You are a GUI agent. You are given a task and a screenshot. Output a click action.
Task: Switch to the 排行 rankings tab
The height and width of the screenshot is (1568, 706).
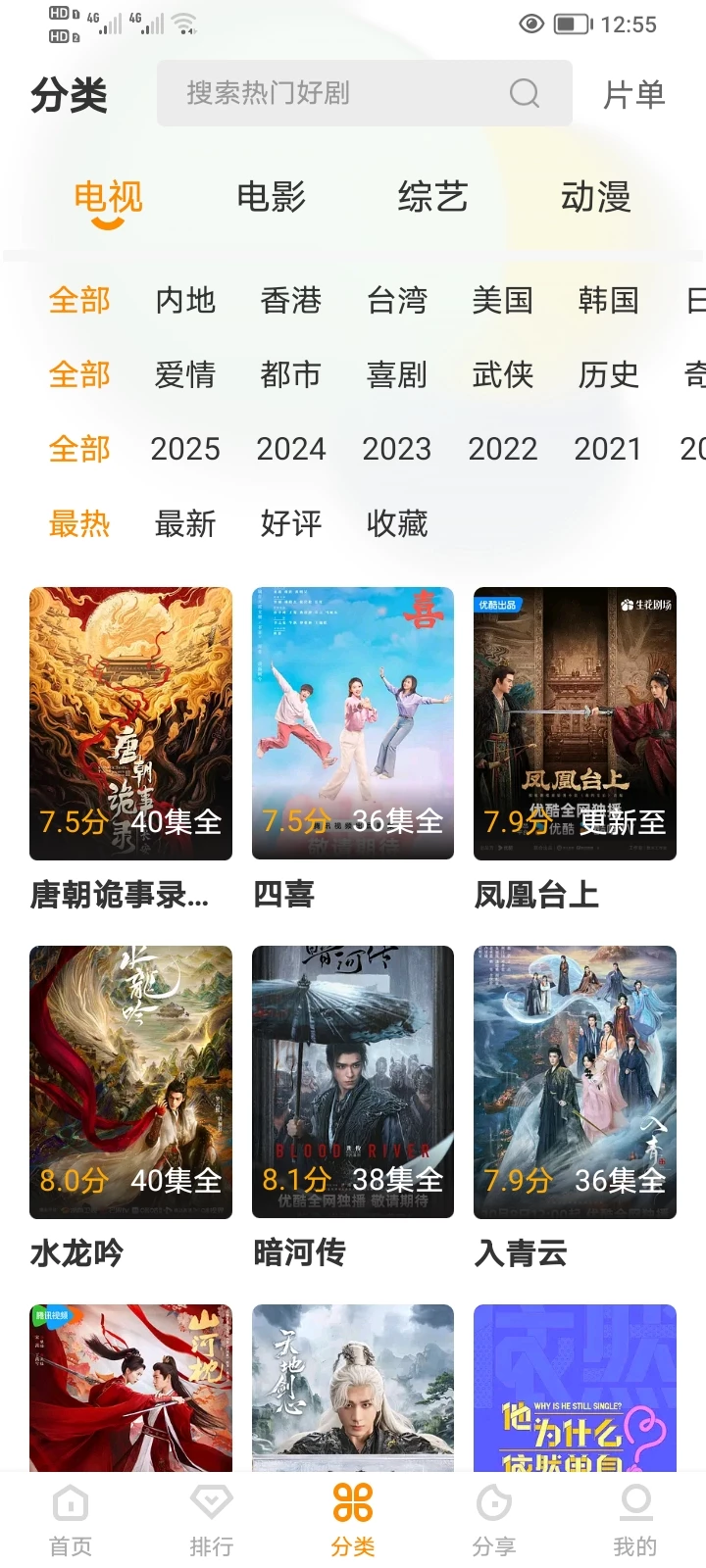(x=212, y=1519)
